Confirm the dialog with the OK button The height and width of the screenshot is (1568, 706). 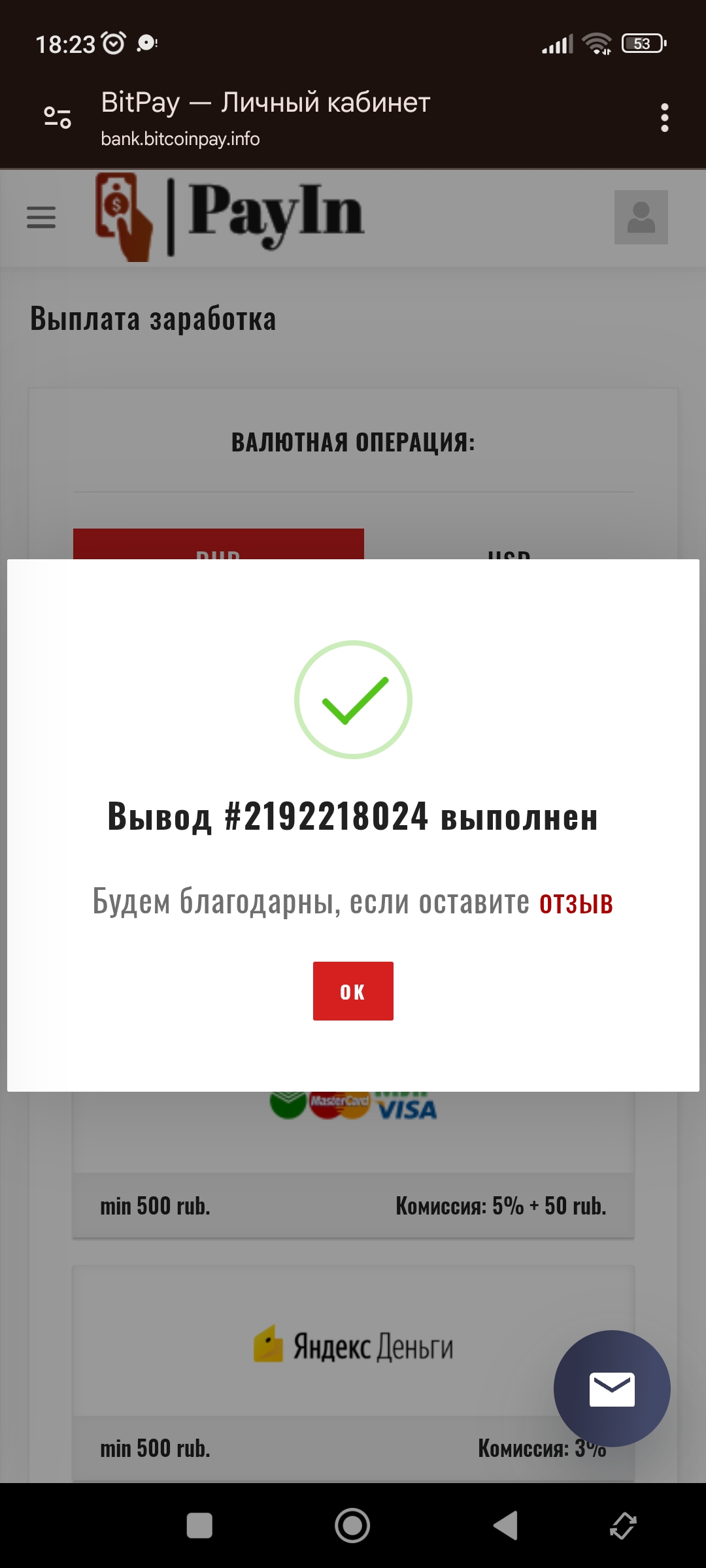pos(353,990)
